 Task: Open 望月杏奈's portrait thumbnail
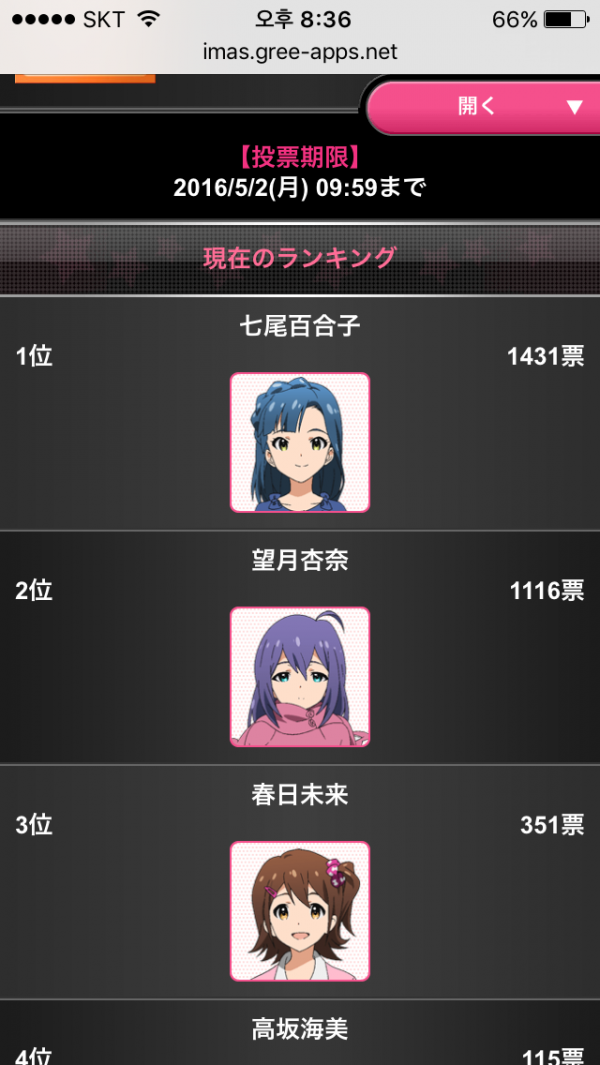(300, 677)
